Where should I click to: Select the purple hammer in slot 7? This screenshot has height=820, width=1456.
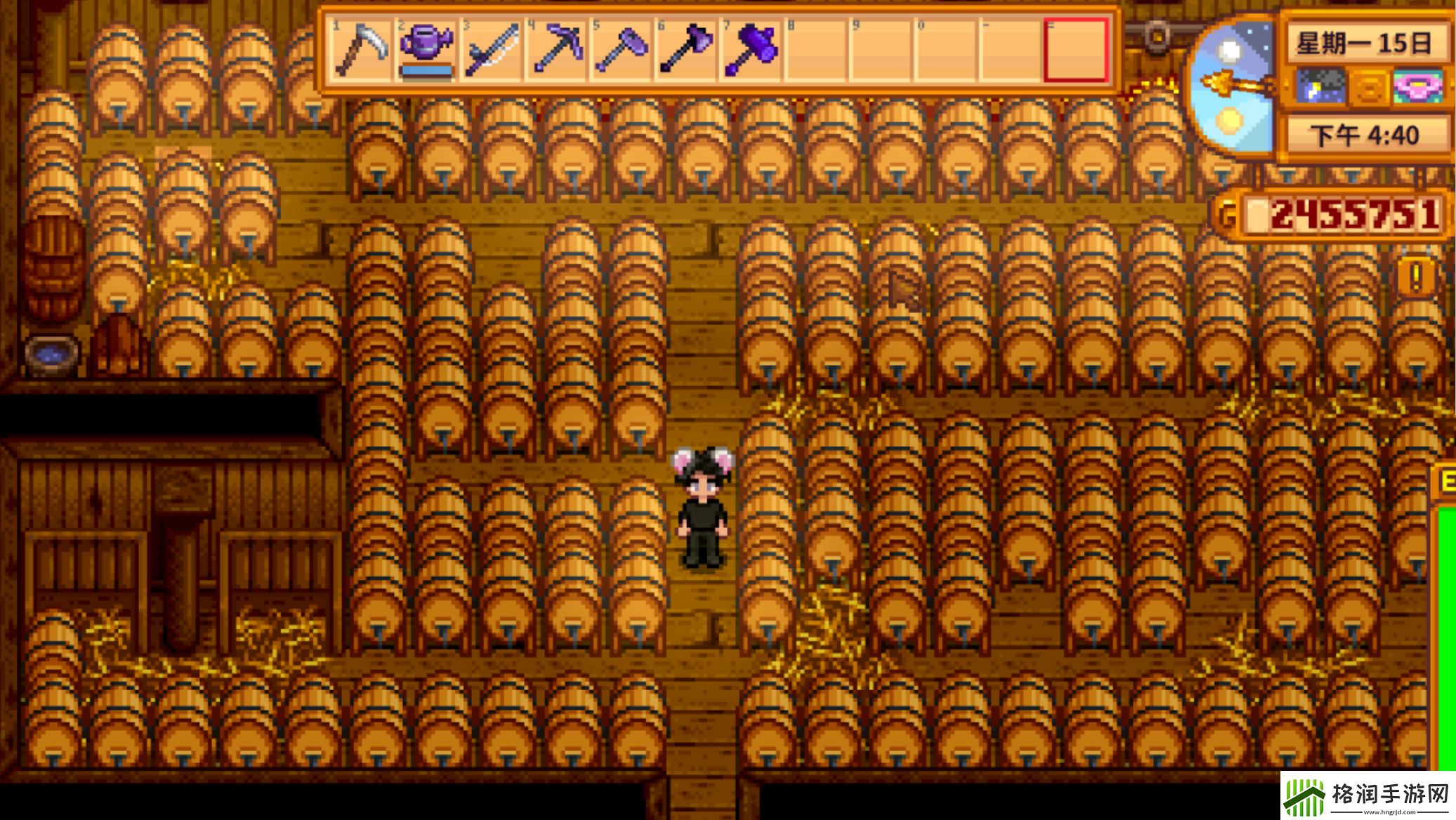pyautogui.click(x=752, y=49)
